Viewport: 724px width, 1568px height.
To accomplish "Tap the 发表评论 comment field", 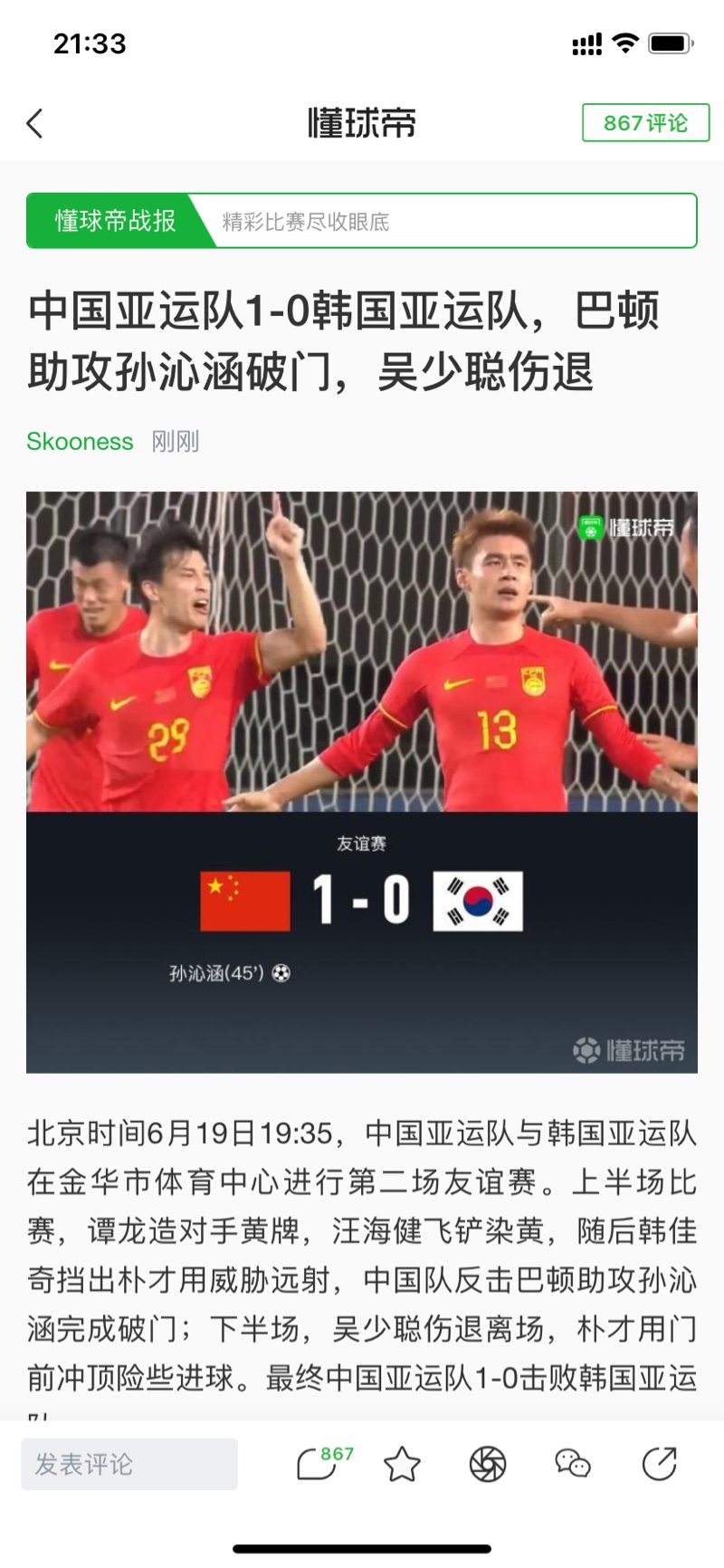I will (x=129, y=1464).
